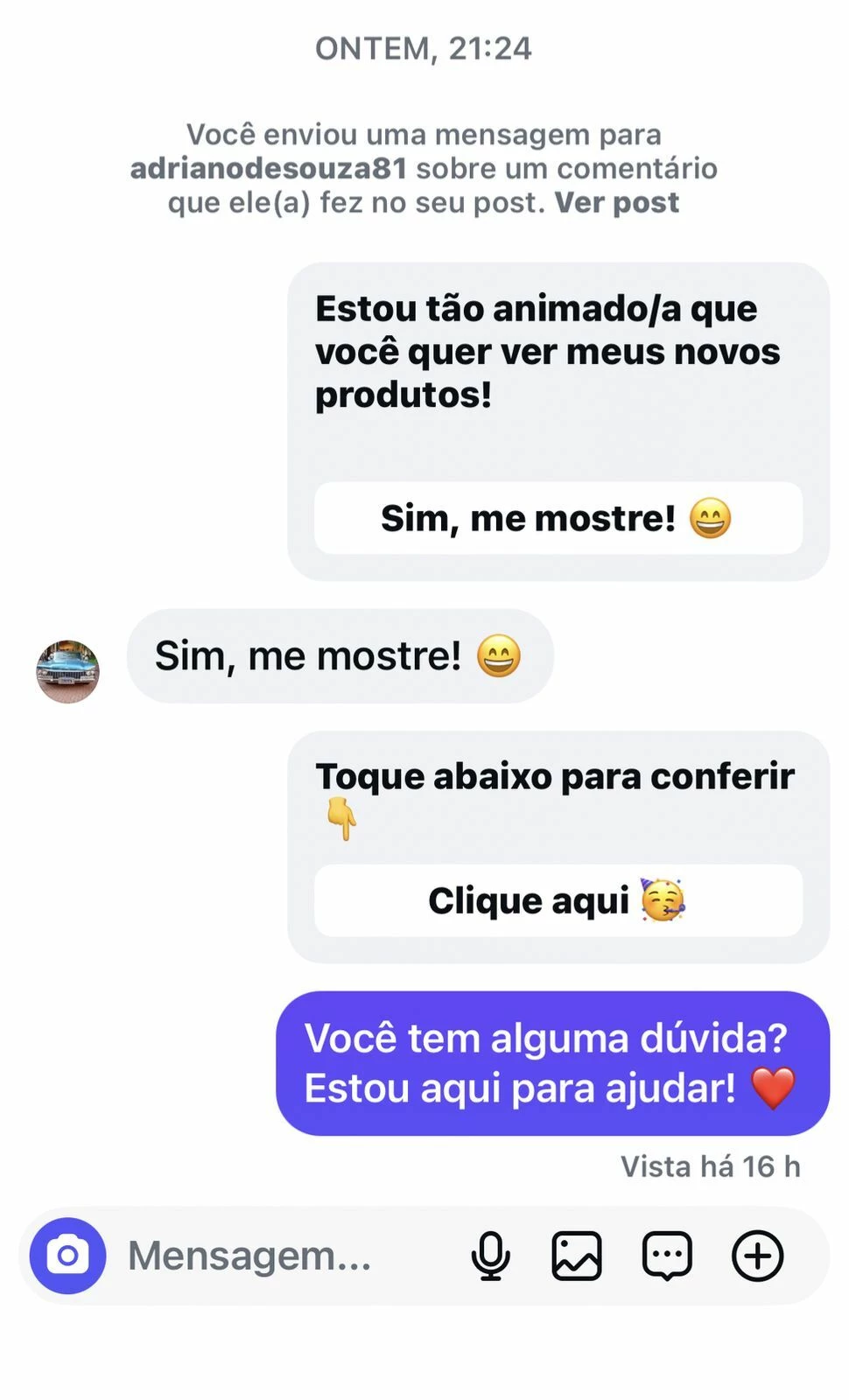
Task: Record a voice message with the microphone
Action: click(x=490, y=1256)
